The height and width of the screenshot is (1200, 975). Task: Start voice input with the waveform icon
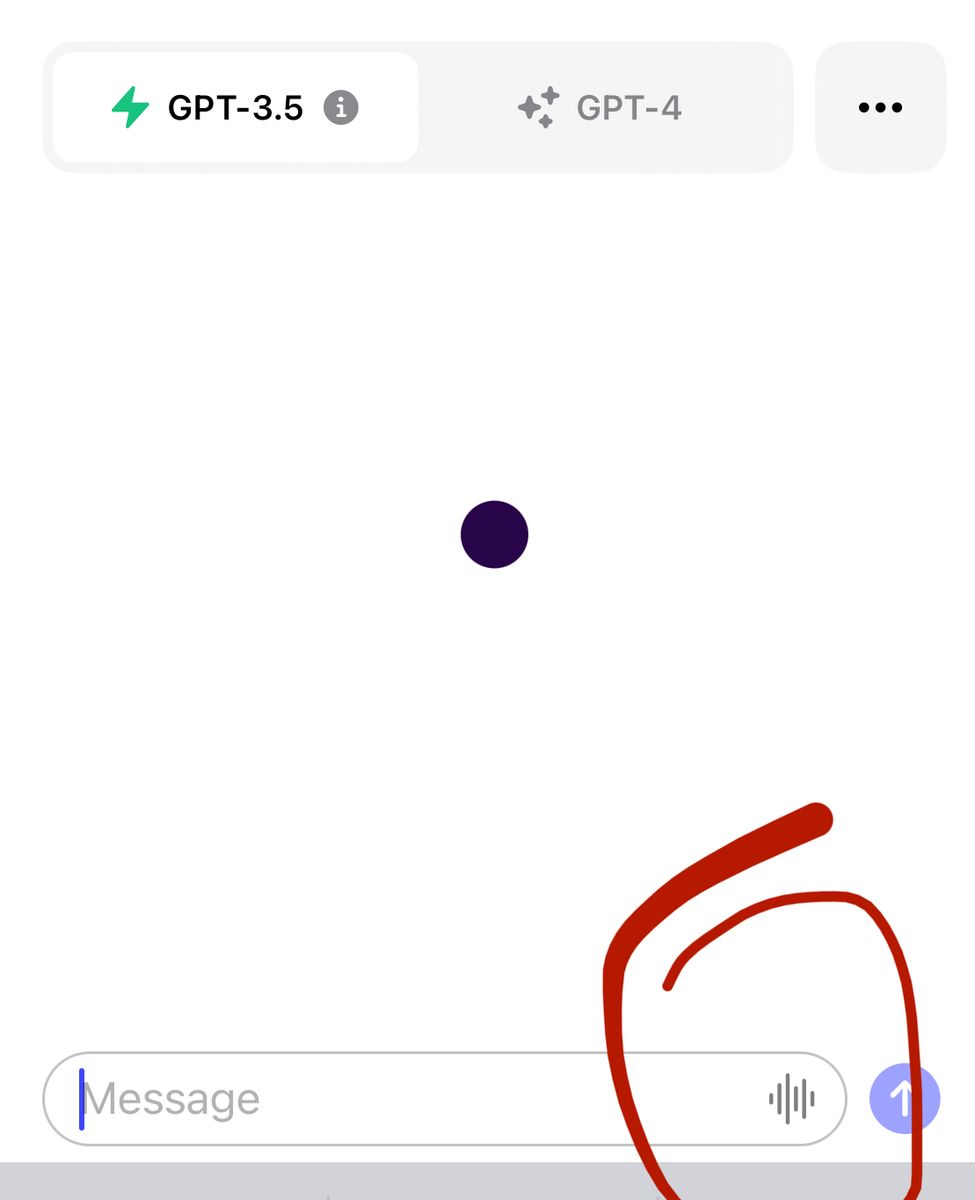[x=791, y=1099]
